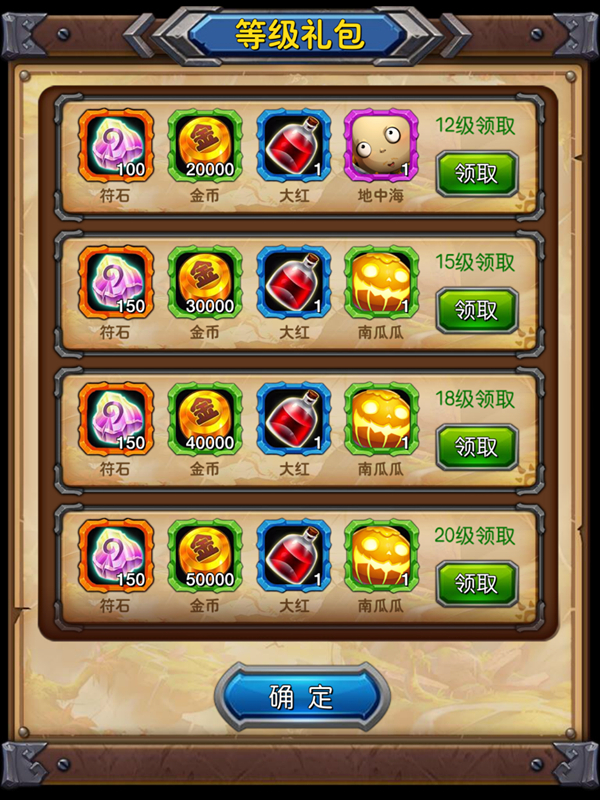
Task: Inspect the 南瓜瓜 item in 15级 pack
Action: click(x=381, y=283)
